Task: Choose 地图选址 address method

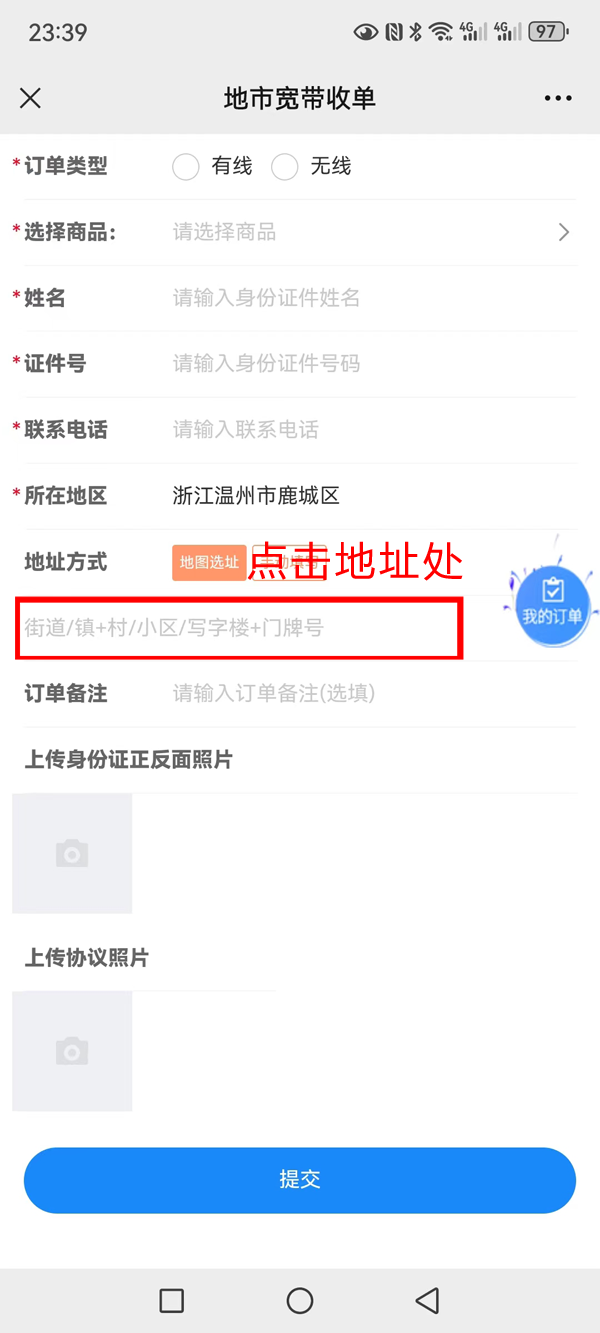Action: pos(209,562)
